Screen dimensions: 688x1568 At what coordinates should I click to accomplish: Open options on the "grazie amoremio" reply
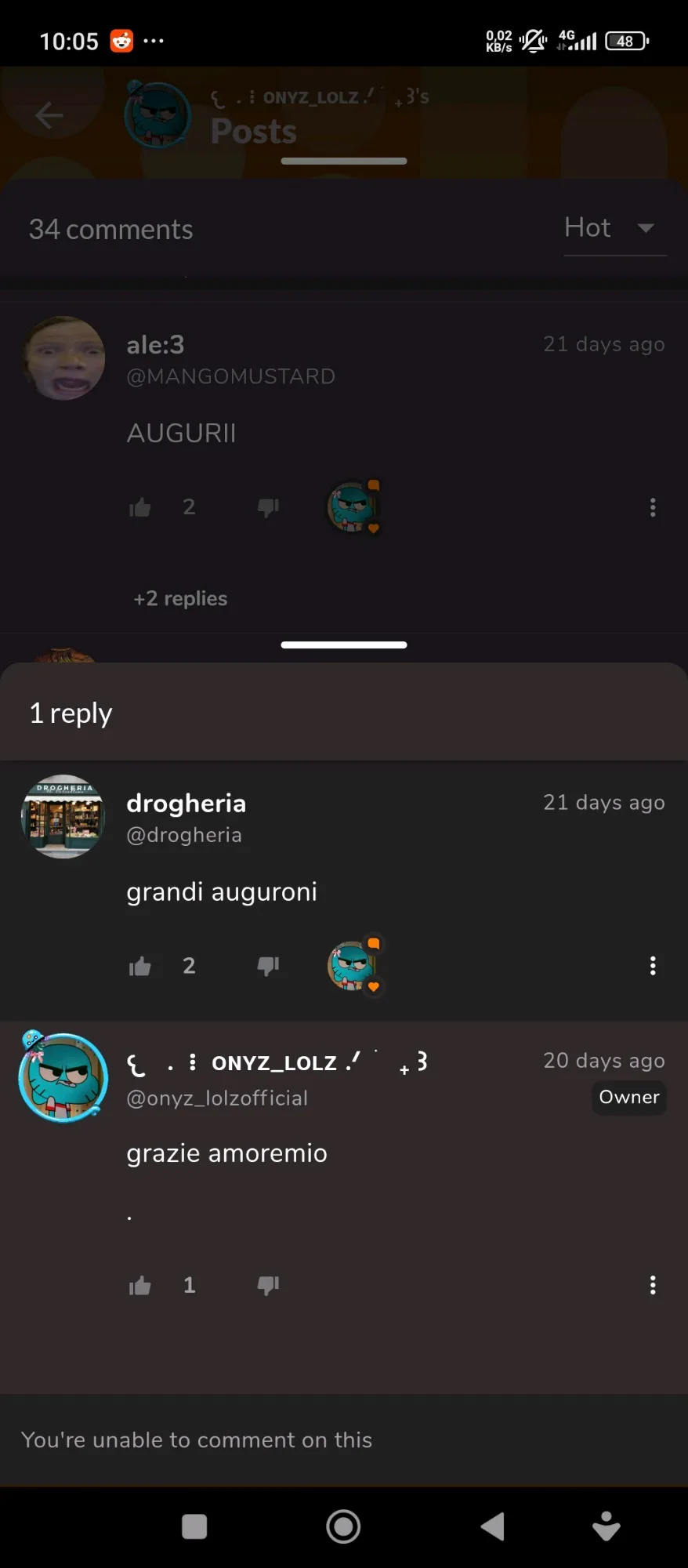[652, 1285]
